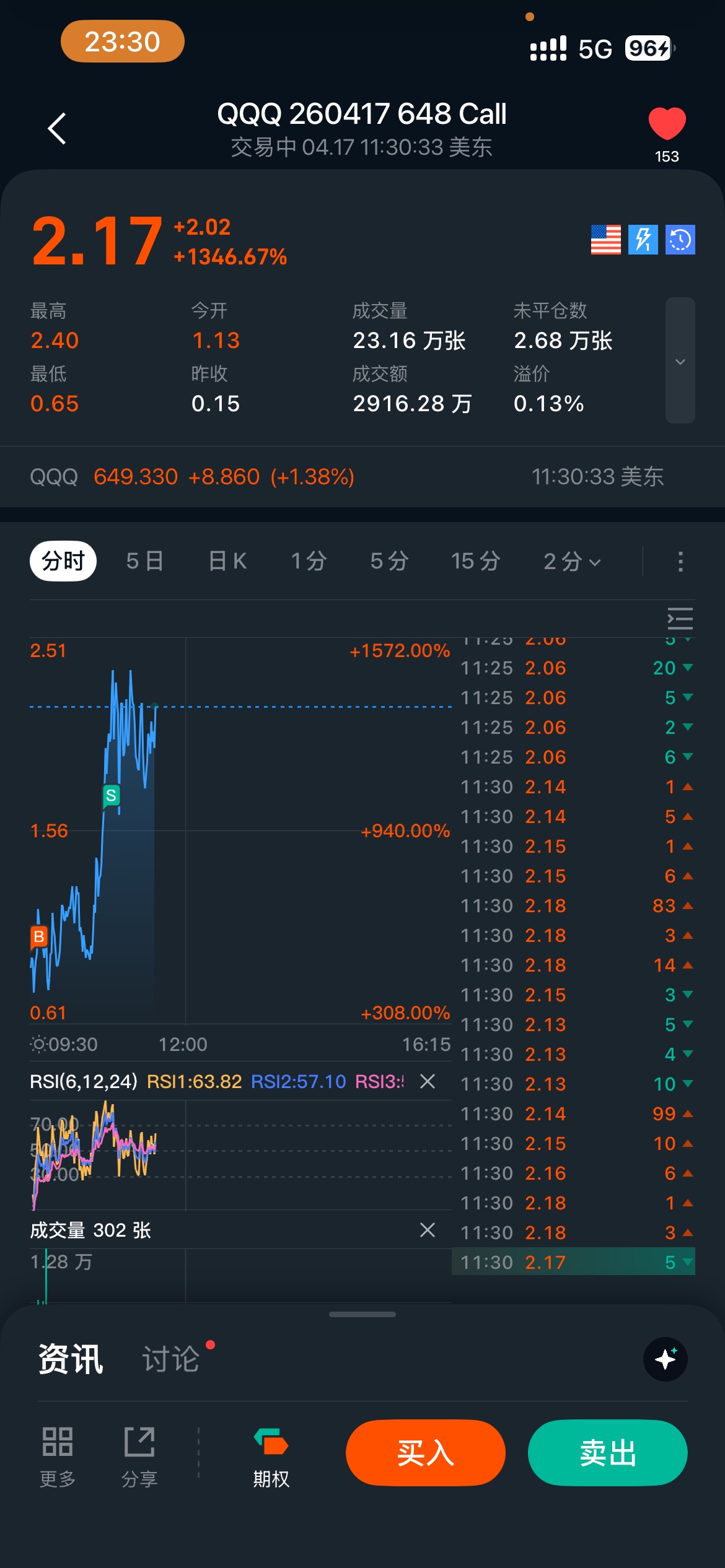Image resolution: width=725 pixels, height=1568 pixels.
Task: Open the chart three-dot options menu
Action: pyautogui.click(x=680, y=561)
